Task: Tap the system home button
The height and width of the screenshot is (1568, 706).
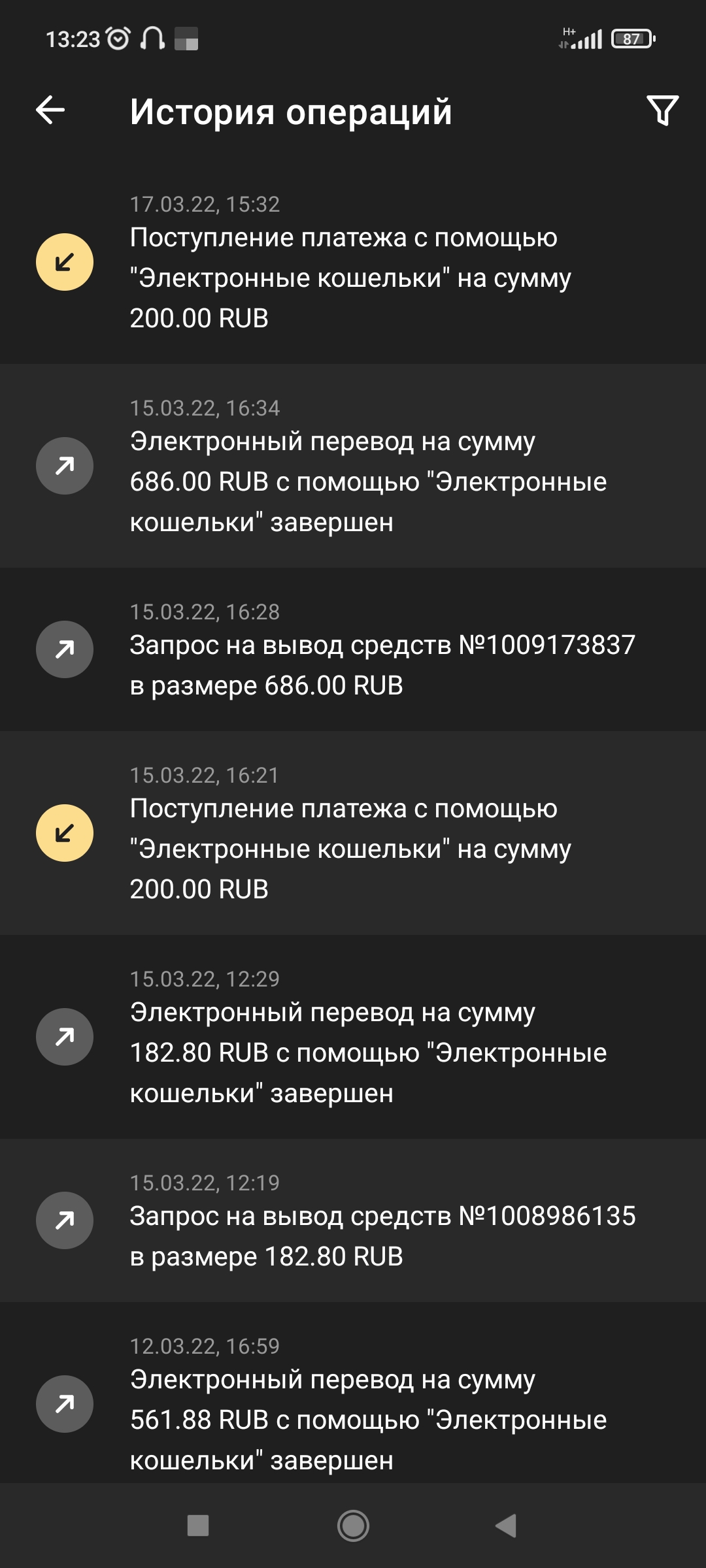Action: (x=353, y=1526)
